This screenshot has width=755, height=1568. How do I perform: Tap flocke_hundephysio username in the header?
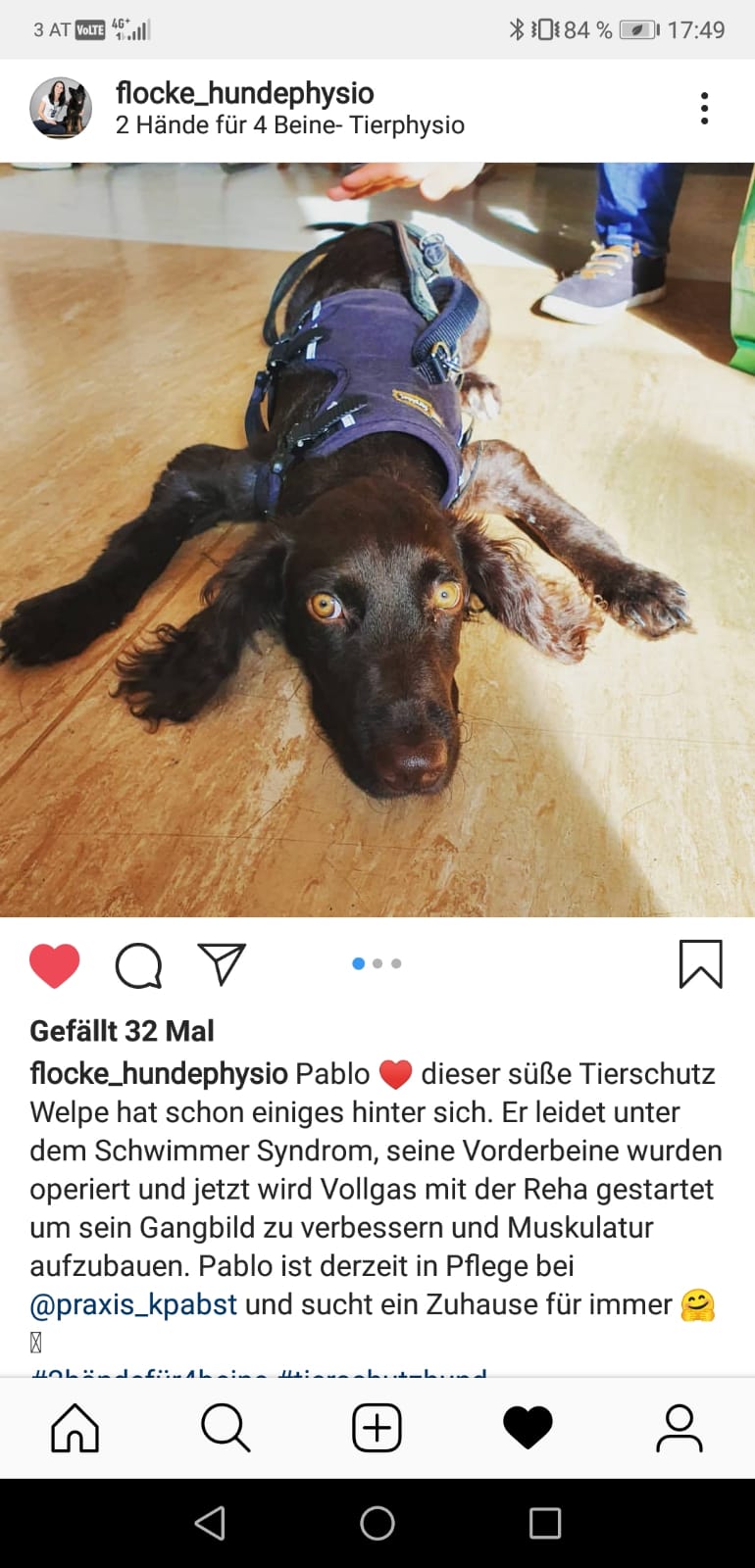click(244, 93)
